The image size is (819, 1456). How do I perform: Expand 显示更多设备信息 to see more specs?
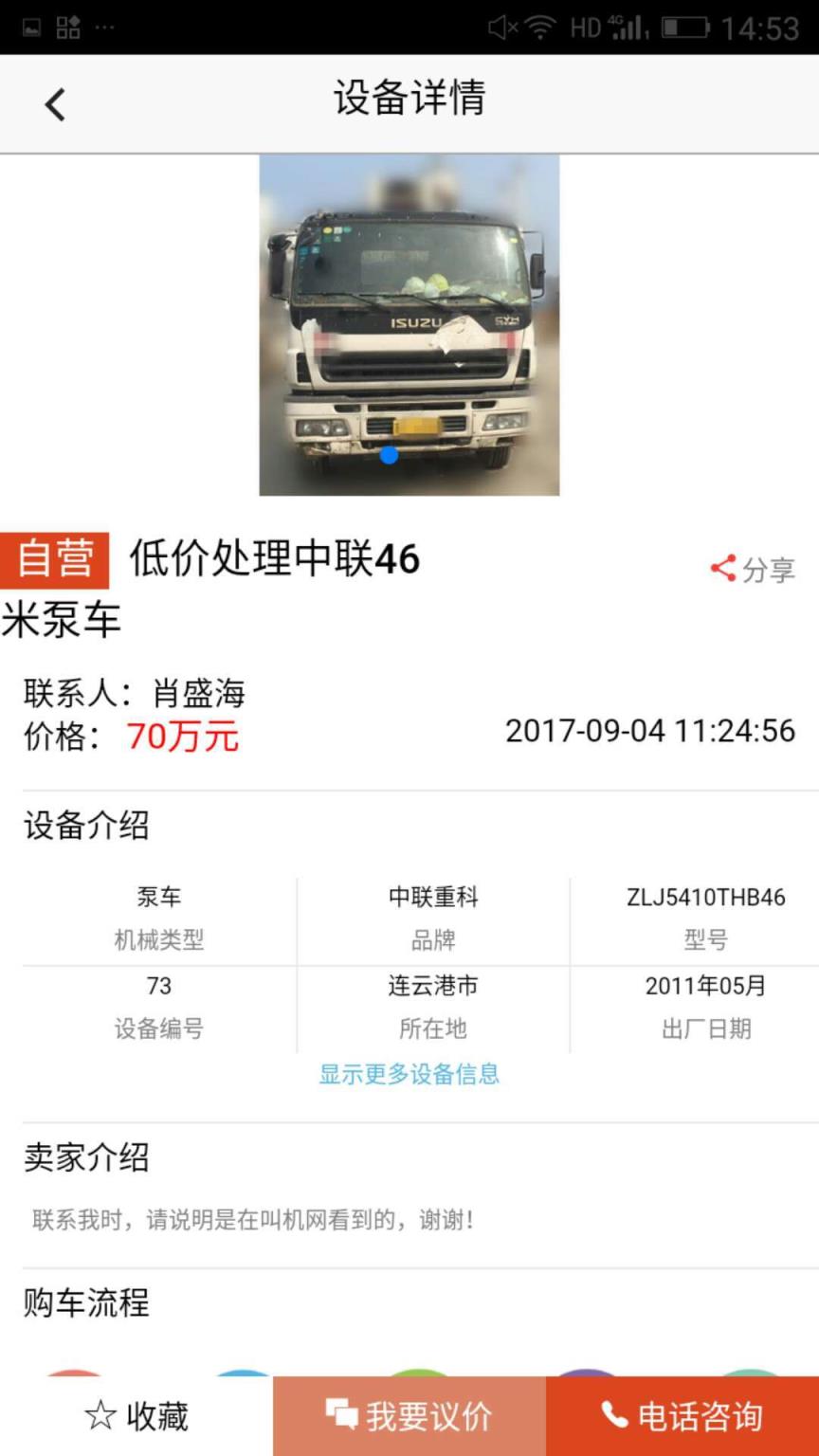408,1074
